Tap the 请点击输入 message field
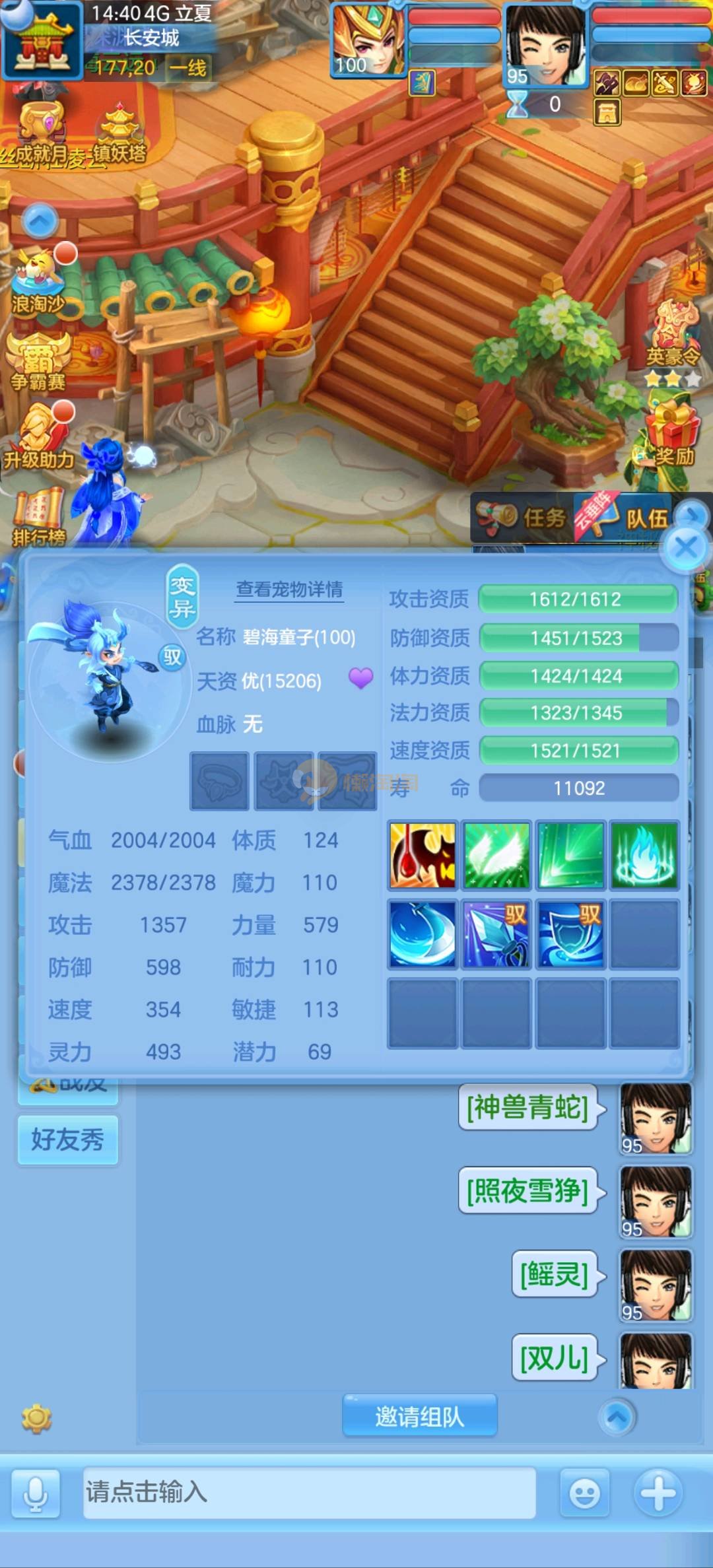The image size is (713, 1568). (x=309, y=1492)
